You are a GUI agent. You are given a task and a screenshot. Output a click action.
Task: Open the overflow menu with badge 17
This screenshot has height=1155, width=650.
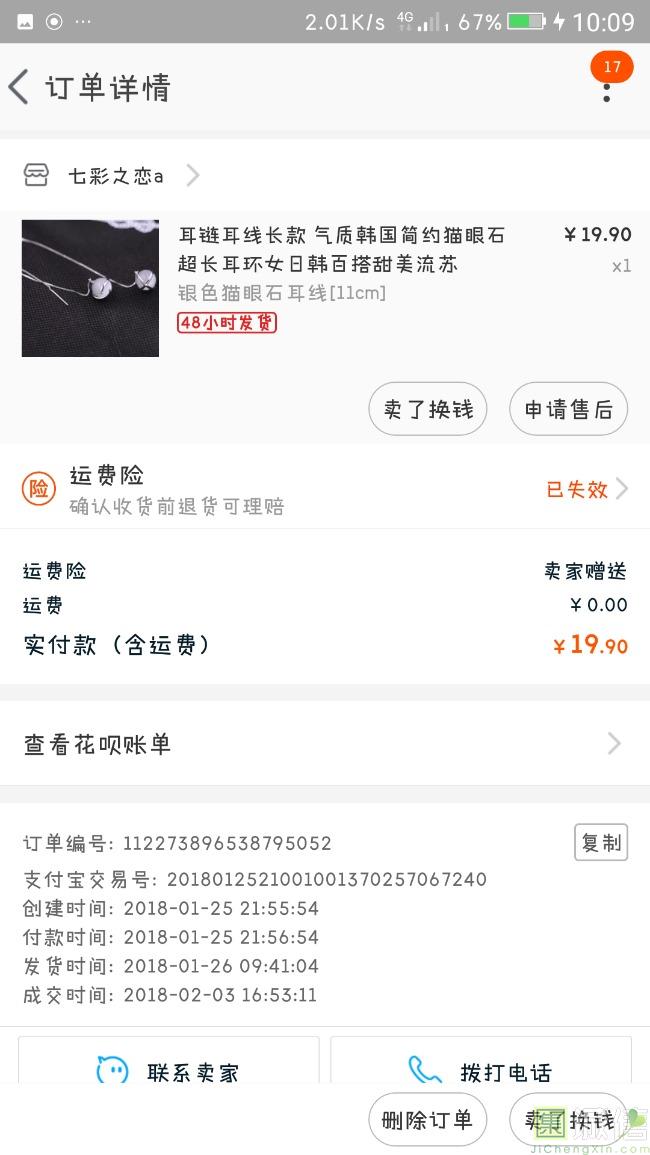coord(607,88)
